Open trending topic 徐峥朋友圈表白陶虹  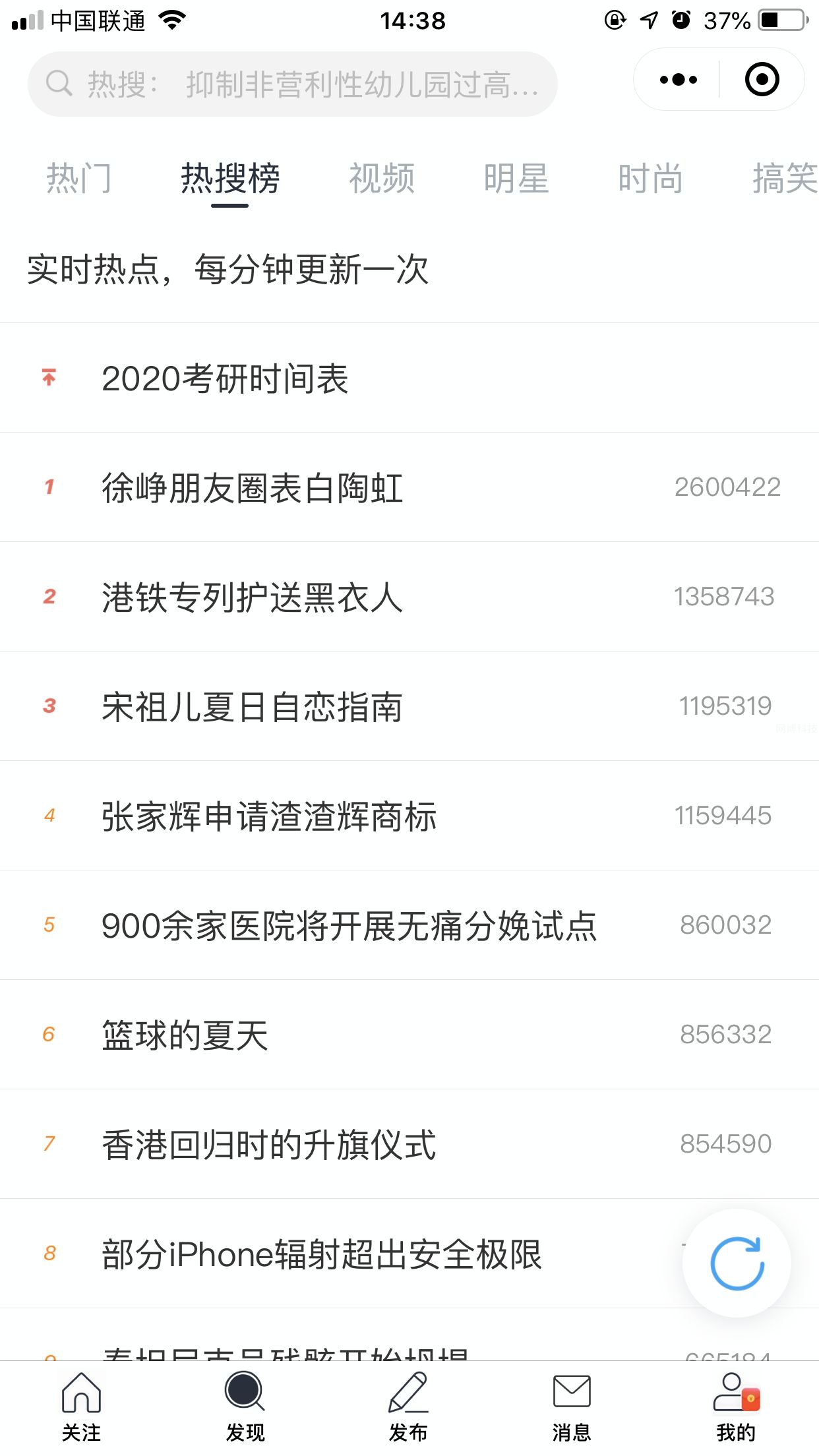253,487
